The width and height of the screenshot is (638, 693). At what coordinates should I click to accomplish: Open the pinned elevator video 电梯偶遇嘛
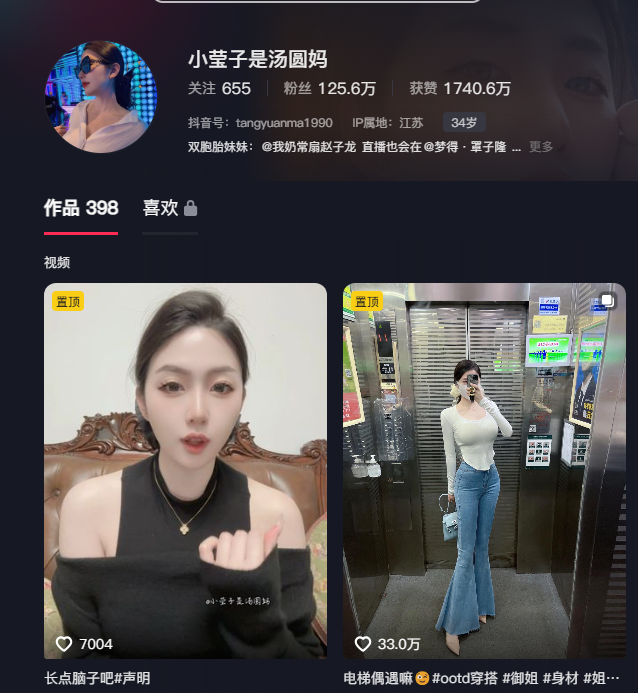pyautogui.click(x=484, y=470)
